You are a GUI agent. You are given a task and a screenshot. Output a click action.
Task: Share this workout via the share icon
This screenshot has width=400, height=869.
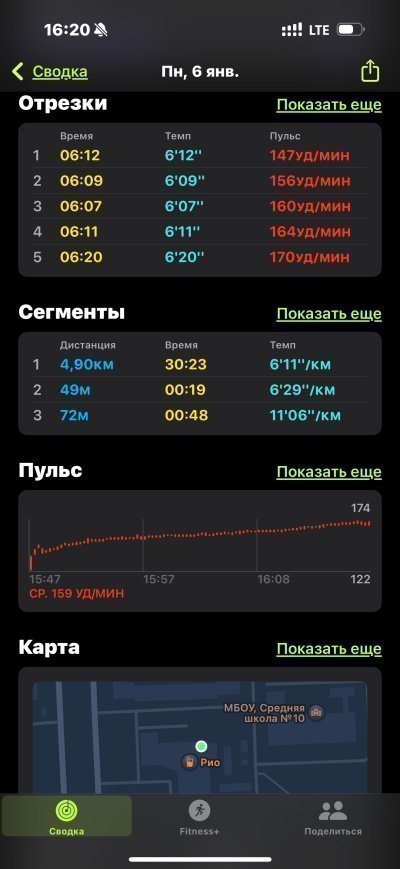tap(370, 71)
